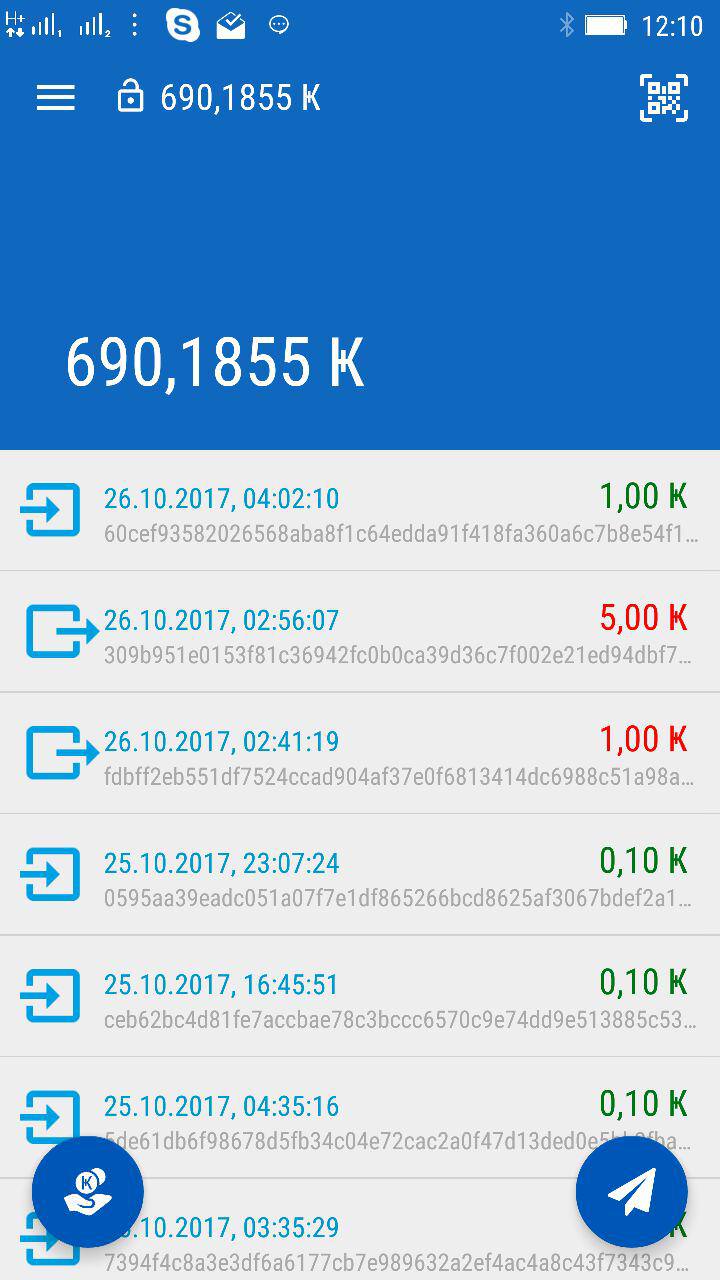720x1280 pixels.
Task: View the 5,00 outgoing transaction at 02:56:07
Action: click(360, 632)
